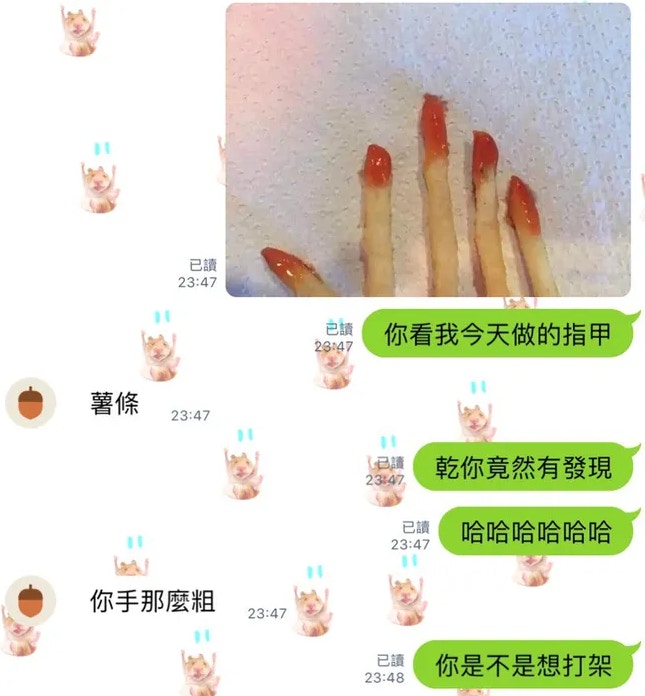
Task: Open acorn avatar beside the 薯條 message
Action: click(31, 403)
